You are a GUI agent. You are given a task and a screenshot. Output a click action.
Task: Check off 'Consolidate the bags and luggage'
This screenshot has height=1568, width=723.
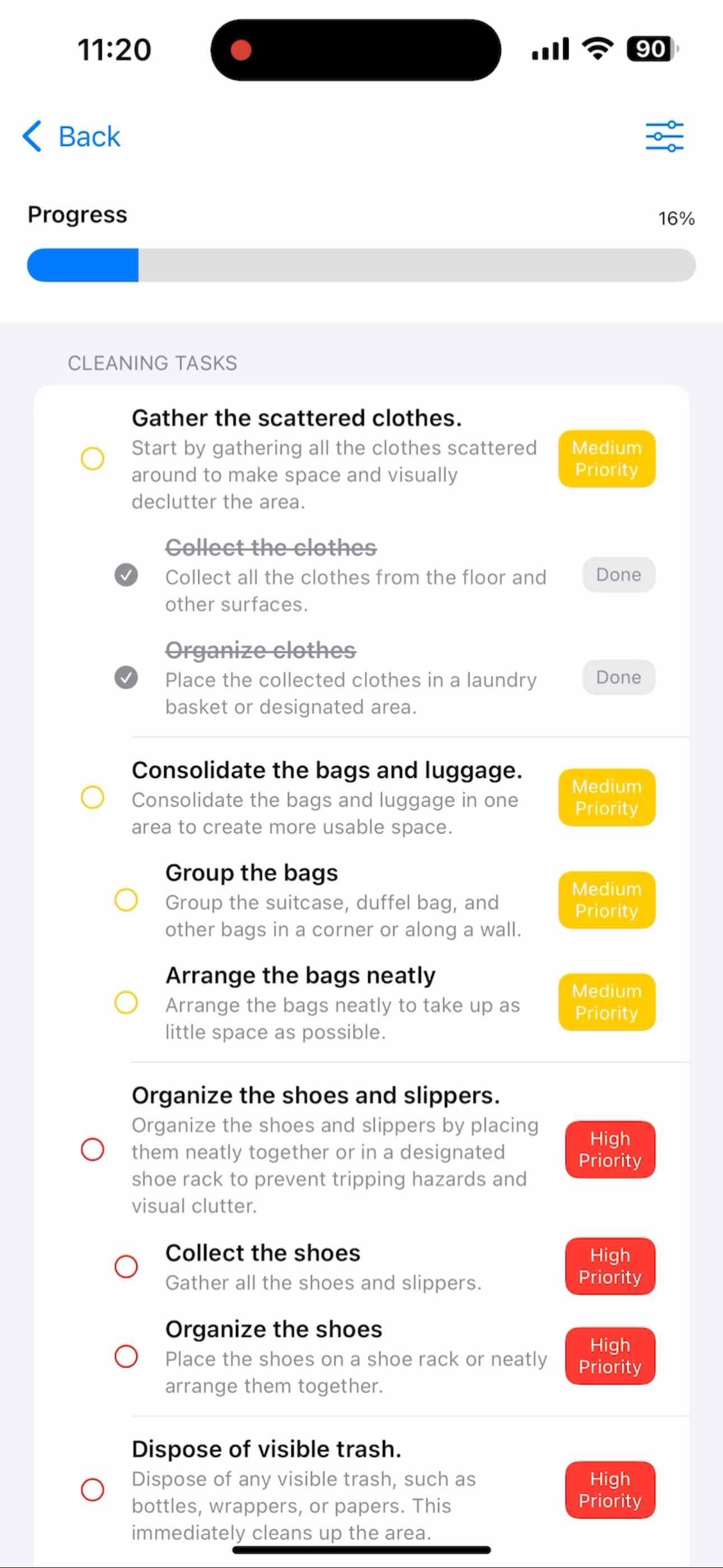tap(92, 797)
